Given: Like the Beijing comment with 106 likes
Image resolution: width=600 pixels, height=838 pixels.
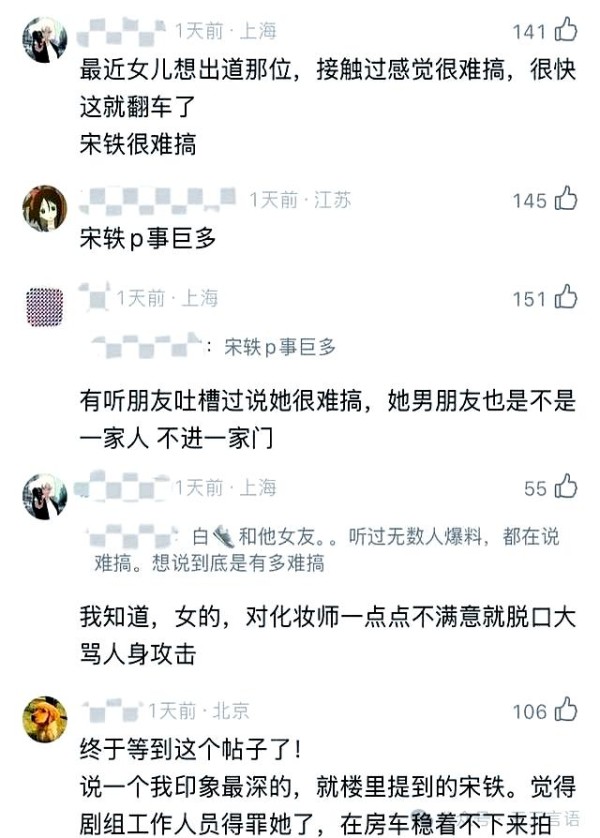Looking at the screenshot, I should click(x=567, y=711).
